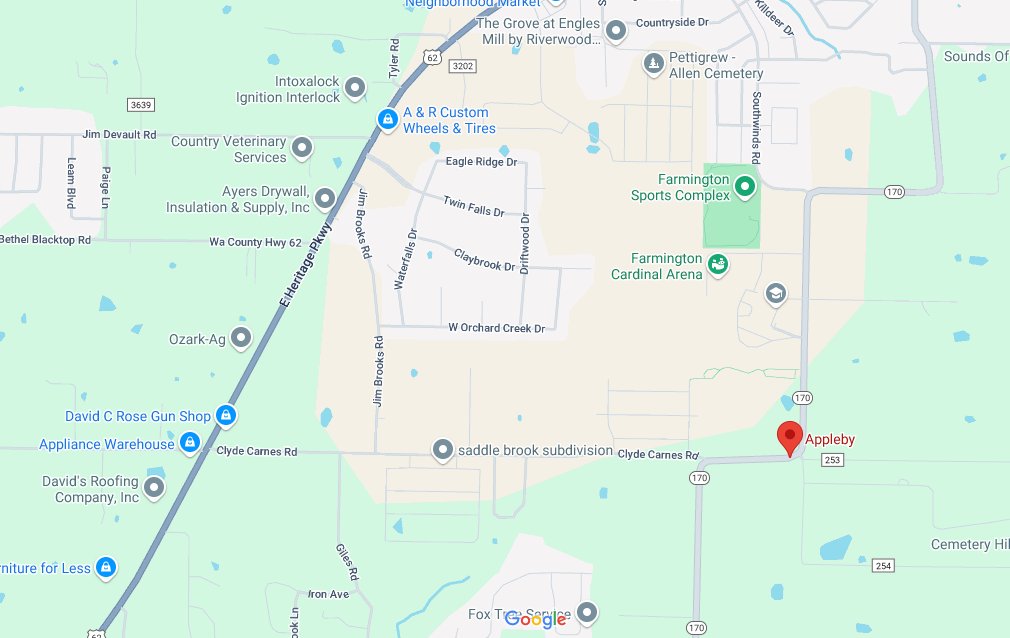Viewport: 1010px width, 638px height.
Task: Open Appliance Warehouse shop marker
Action: (190, 443)
